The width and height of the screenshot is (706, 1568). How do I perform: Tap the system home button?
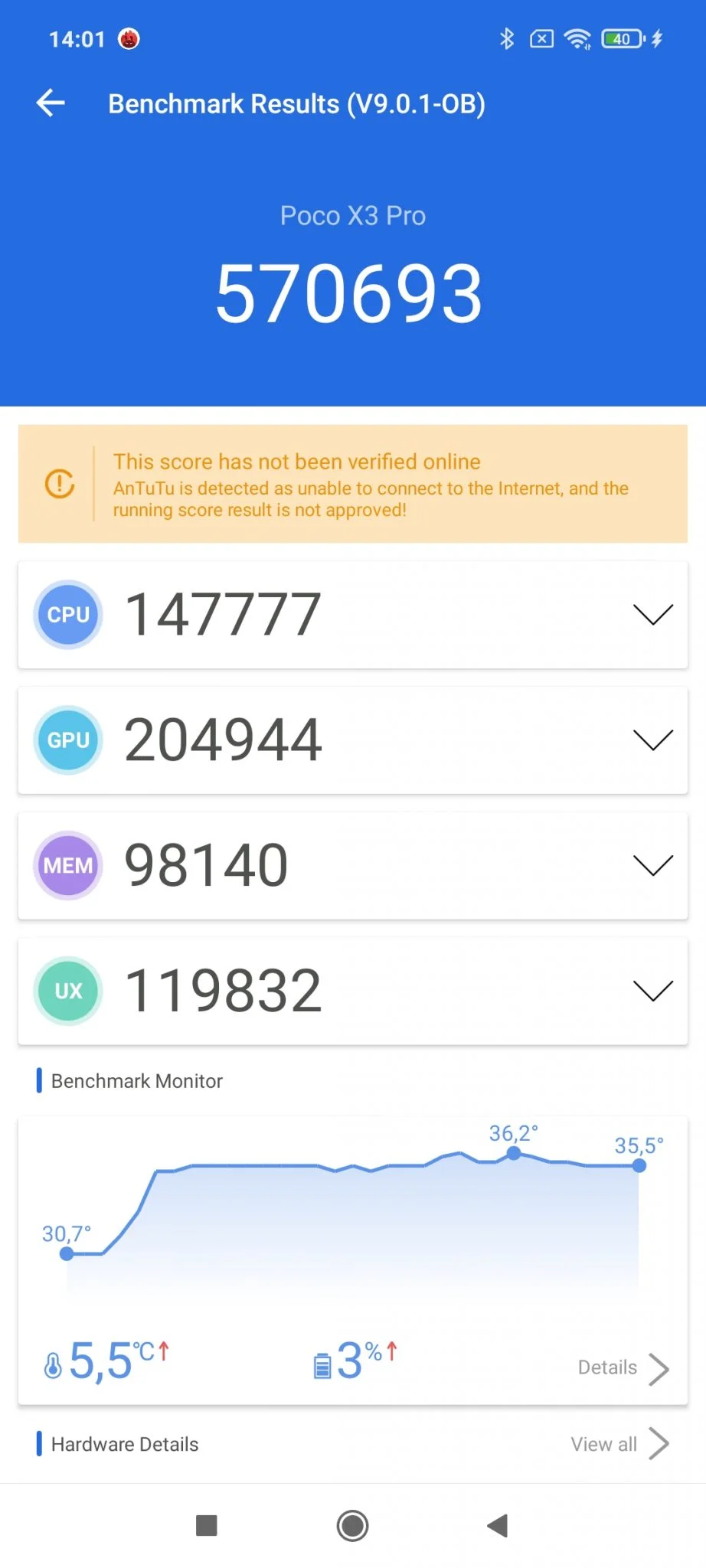pos(352,1526)
